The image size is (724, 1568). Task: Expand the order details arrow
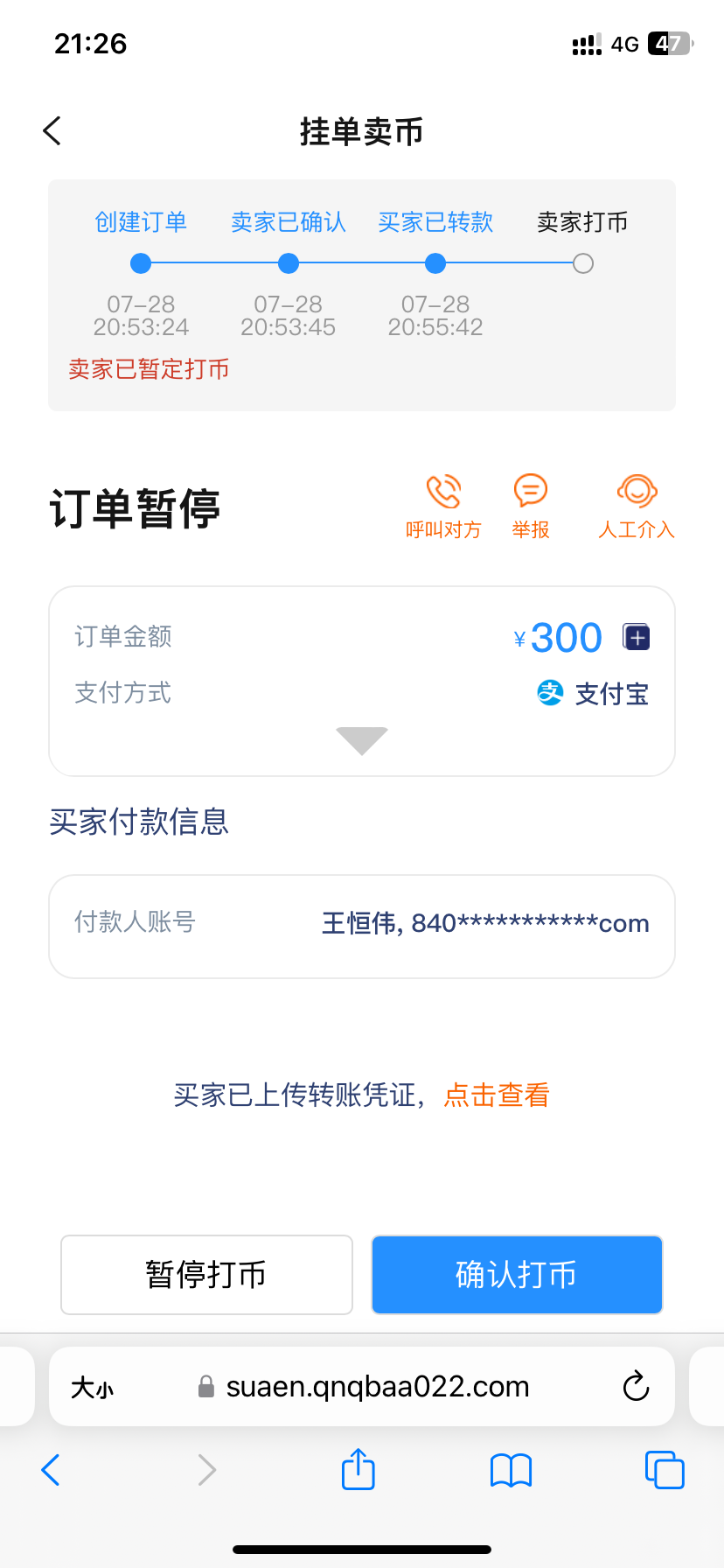tap(362, 740)
